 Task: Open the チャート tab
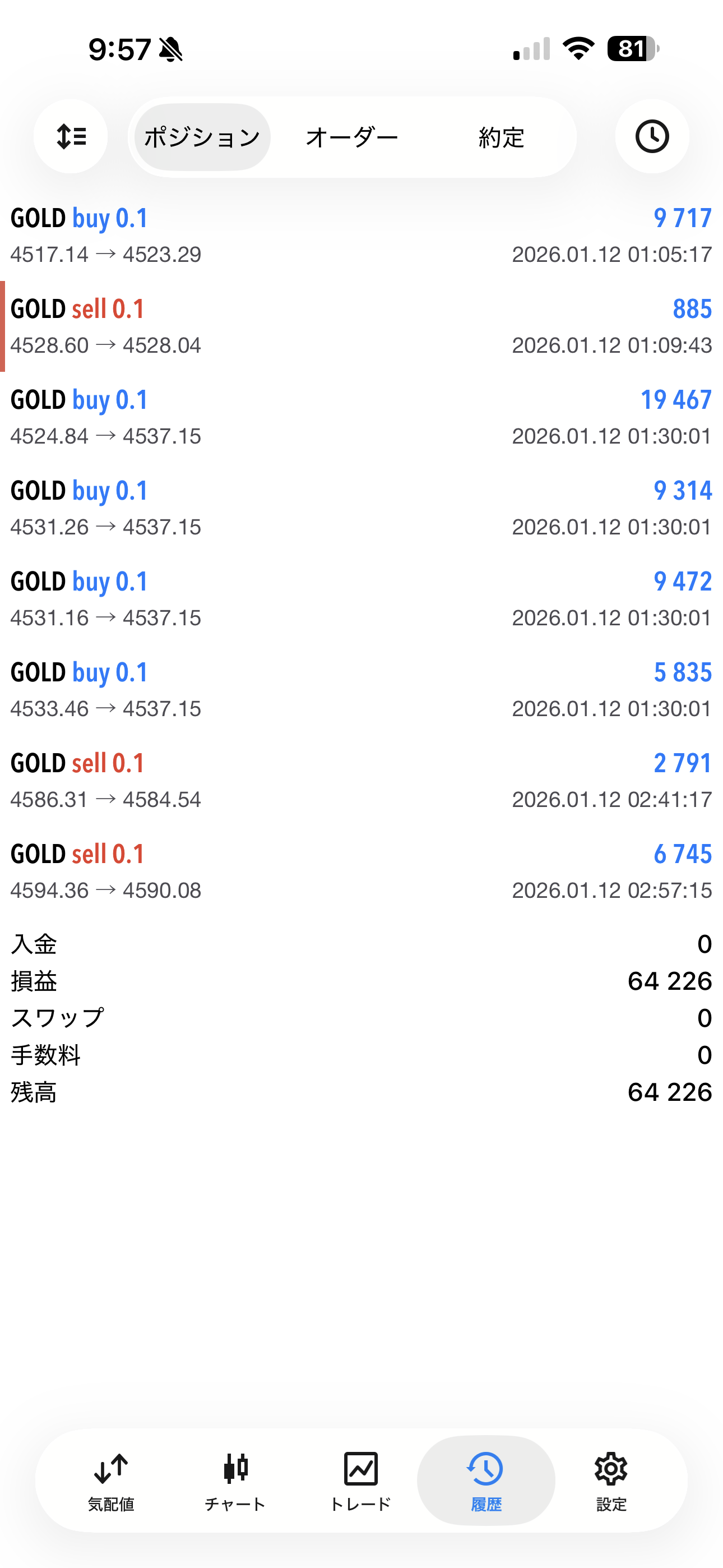click(235, 1481)
